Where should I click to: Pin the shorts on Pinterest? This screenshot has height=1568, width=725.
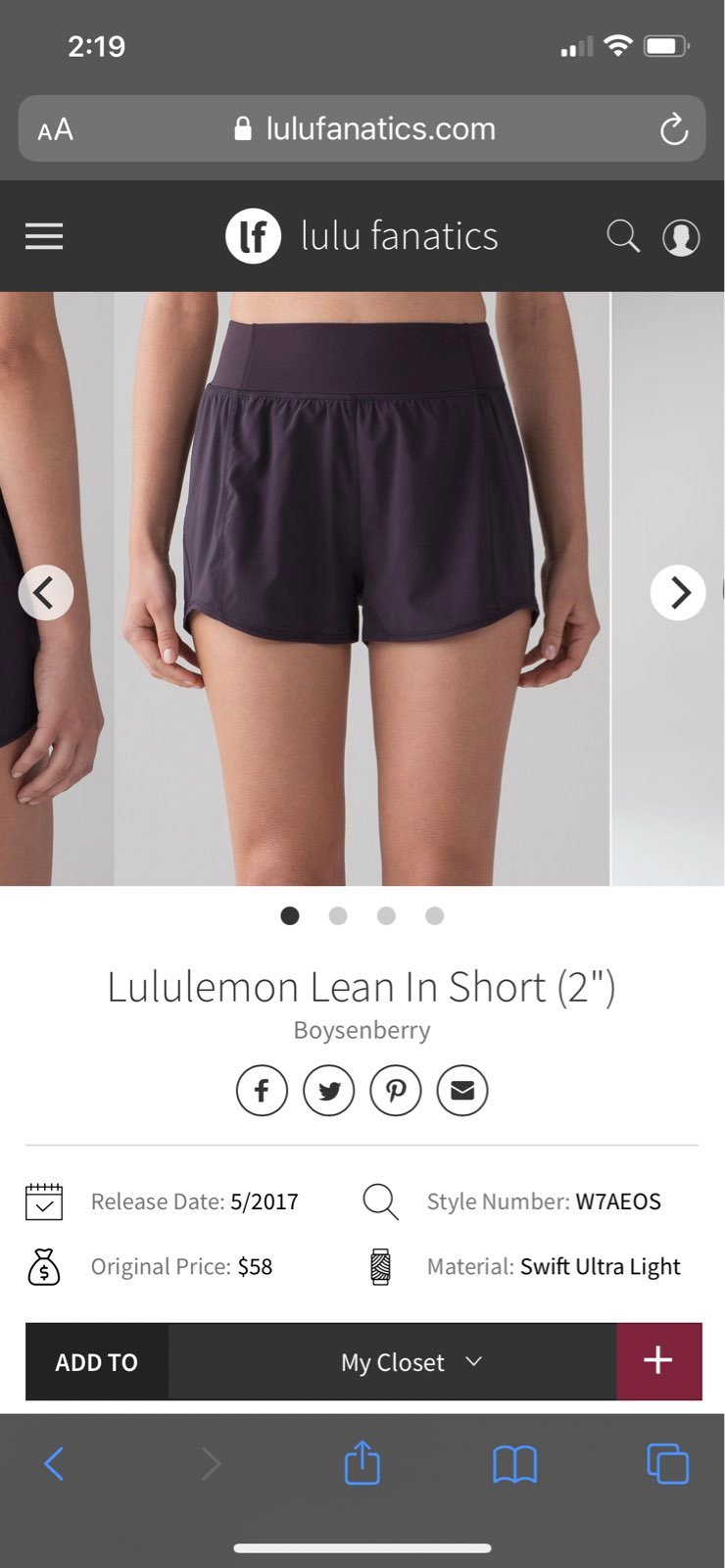pyautogui.click(x=396, y=1090)
